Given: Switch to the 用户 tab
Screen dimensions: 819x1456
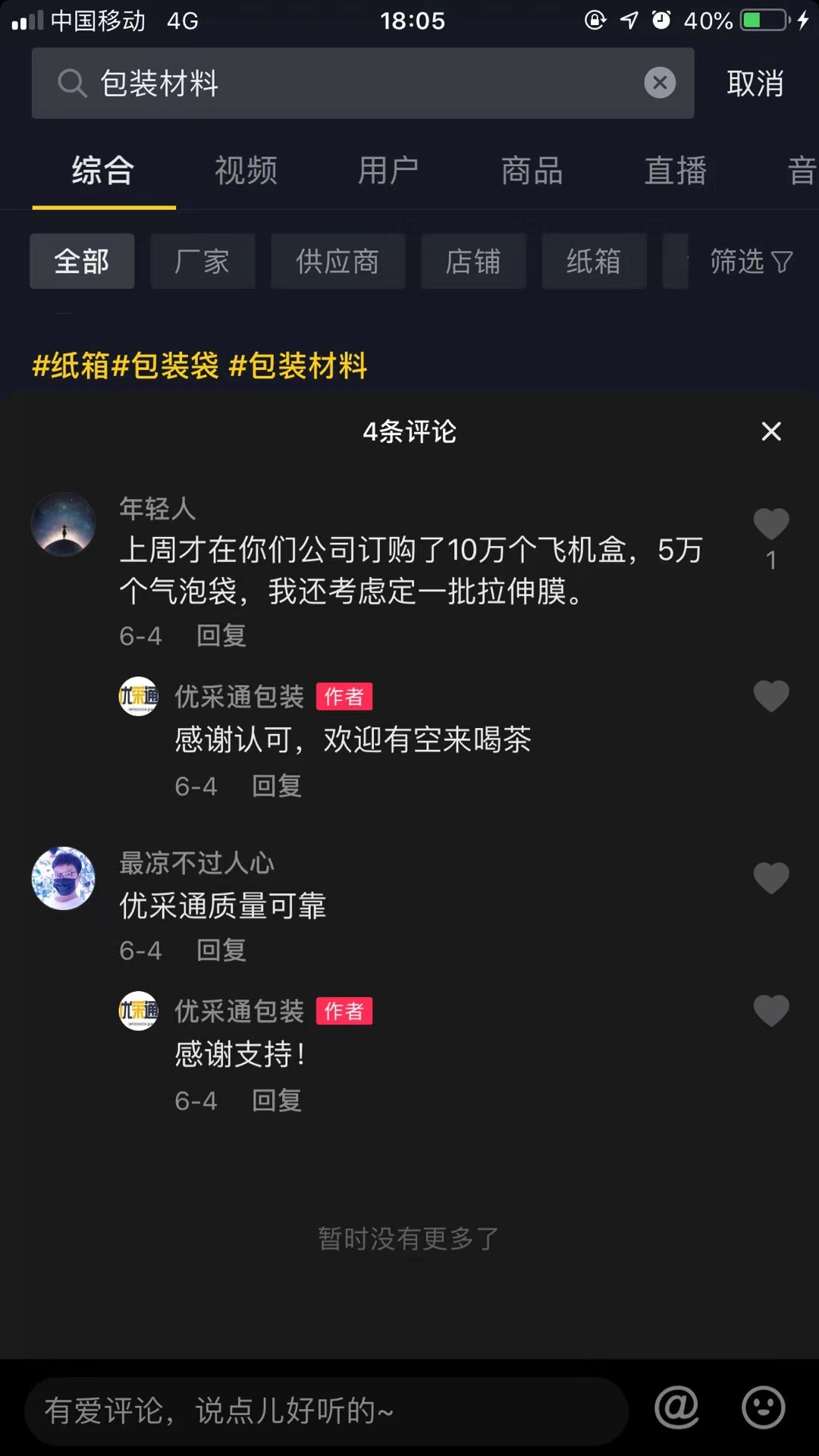Looking at the screenshot, I should (x=388, y=171).
